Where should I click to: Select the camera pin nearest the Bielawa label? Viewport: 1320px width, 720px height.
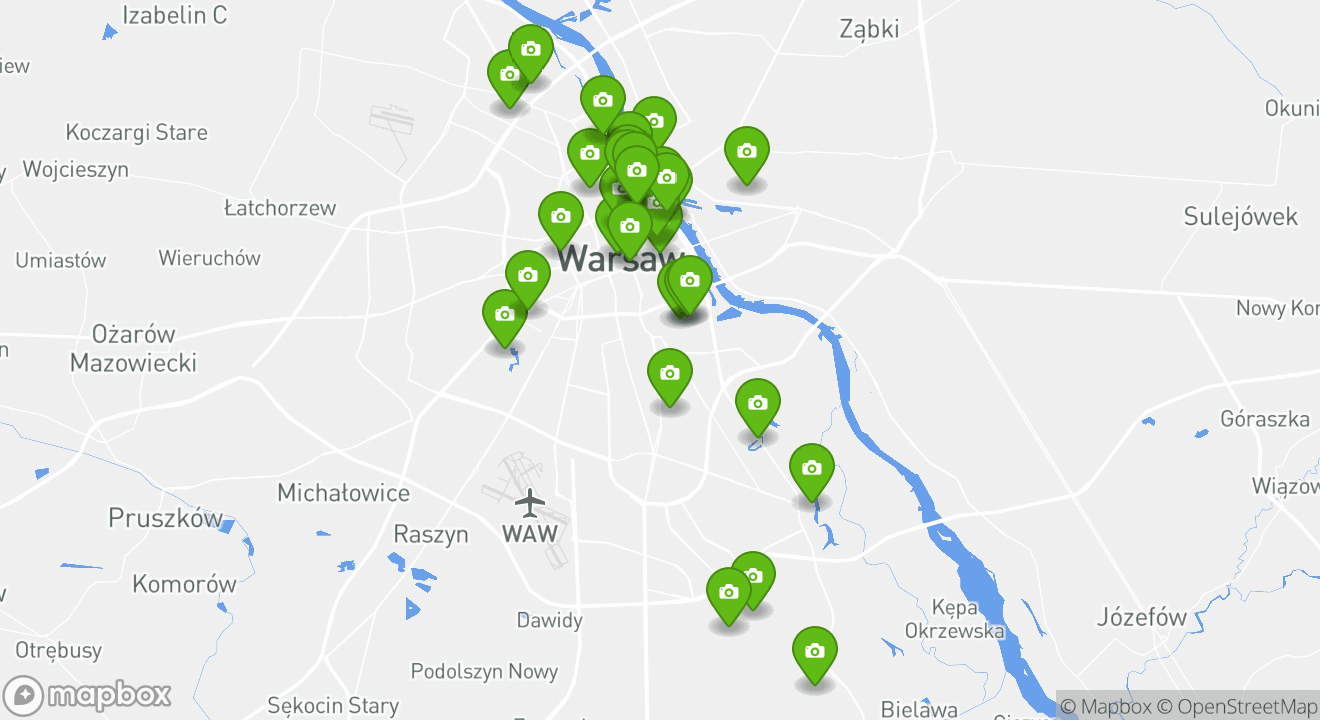[814, 653]
